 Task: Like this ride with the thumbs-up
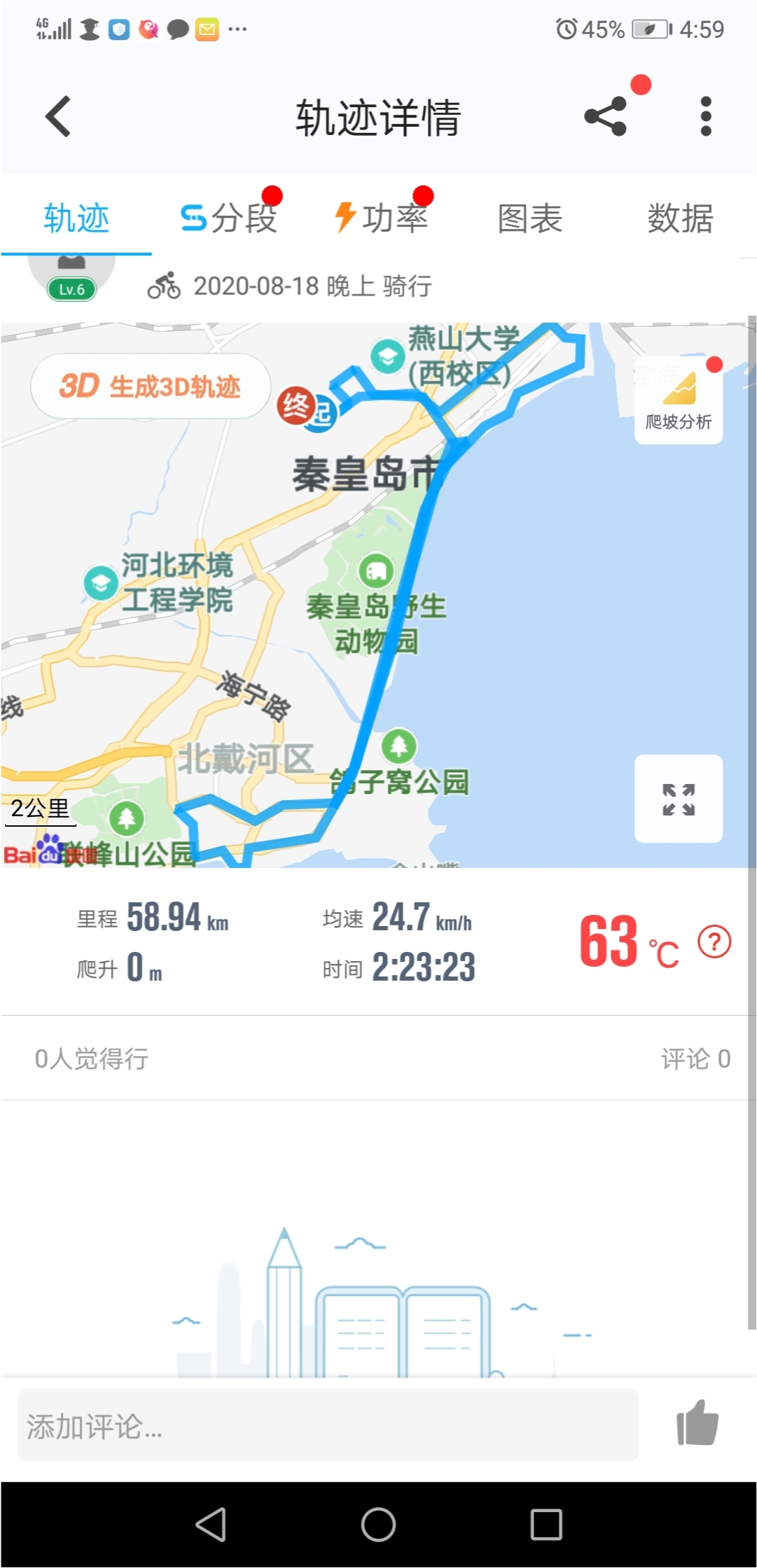tap(697, 1422)
